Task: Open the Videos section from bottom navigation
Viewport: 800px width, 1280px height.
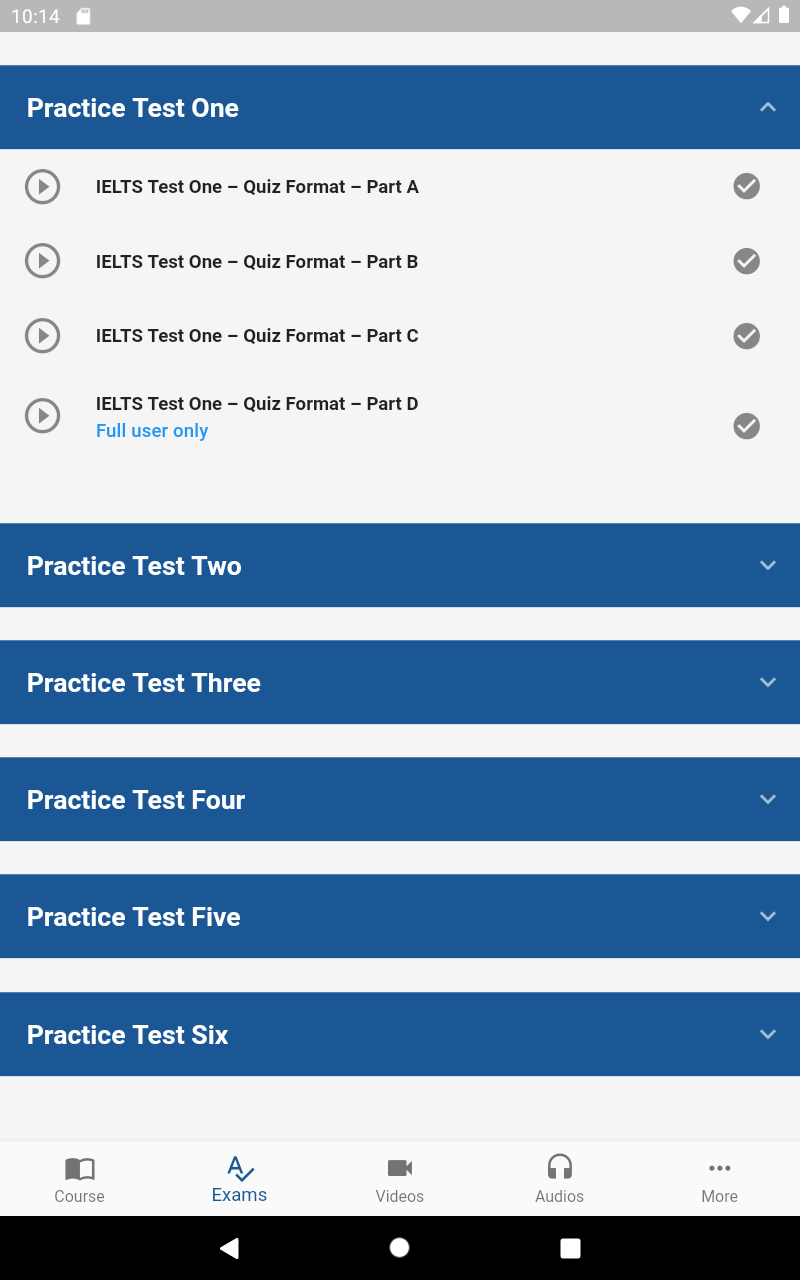Action: pyautogui.click(x=399, y=1178)
